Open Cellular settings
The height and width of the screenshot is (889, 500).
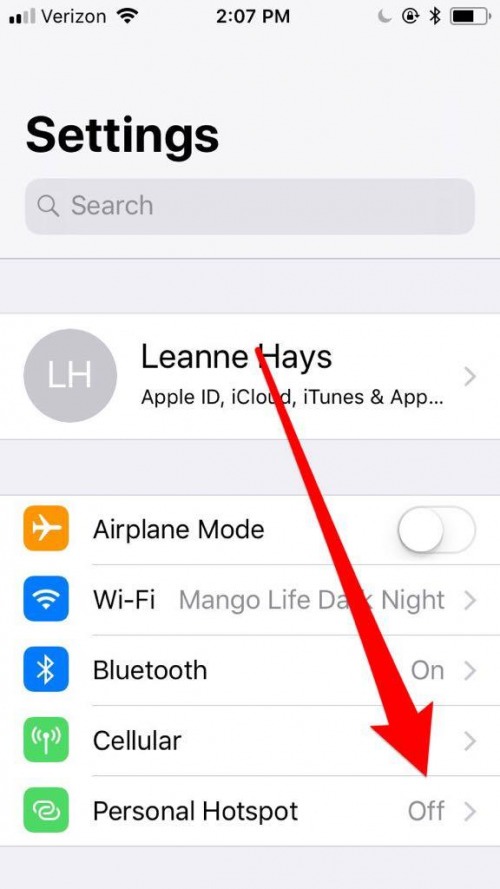point(250,740)
